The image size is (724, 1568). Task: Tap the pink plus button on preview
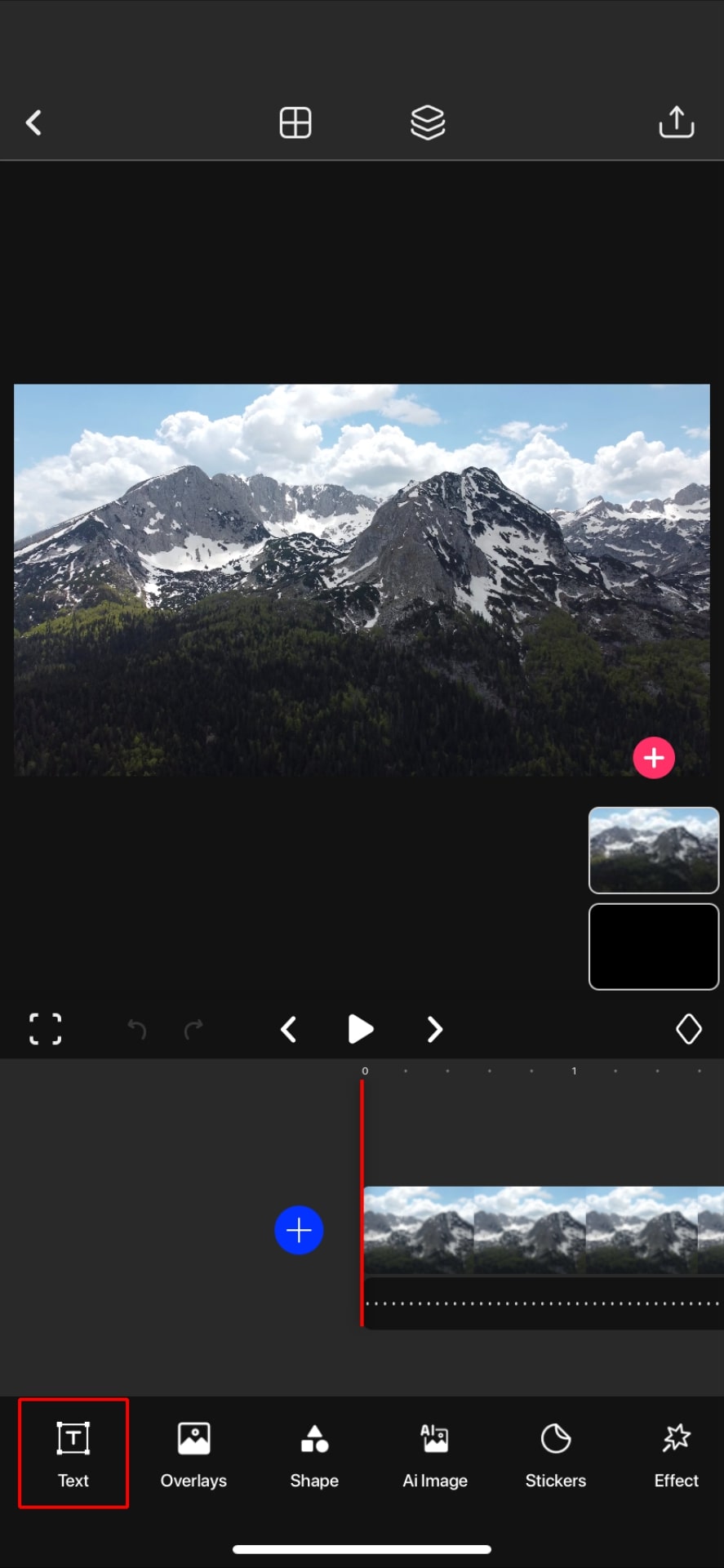[654, 758]
